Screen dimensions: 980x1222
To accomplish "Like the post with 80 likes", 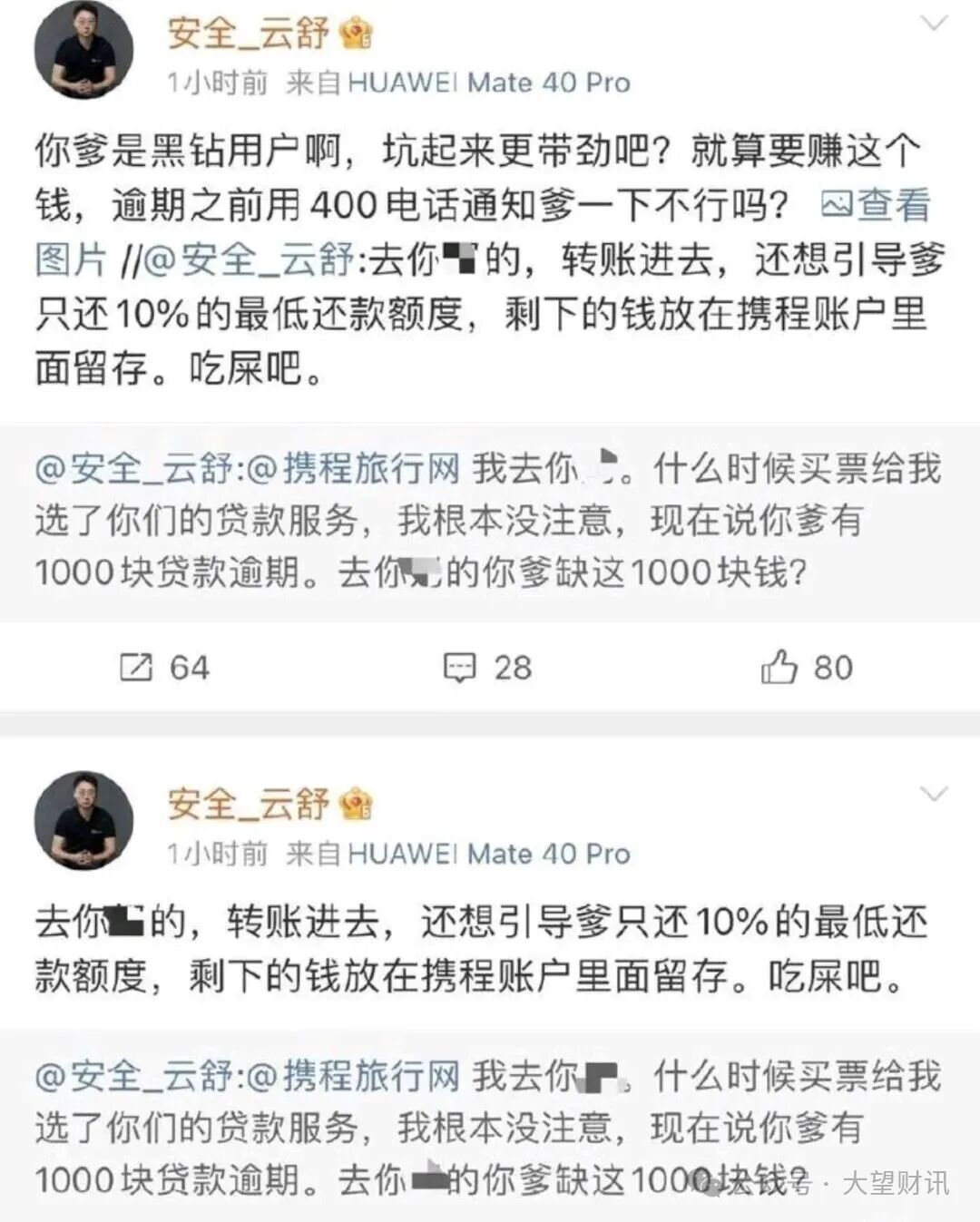I will point(806,668).
